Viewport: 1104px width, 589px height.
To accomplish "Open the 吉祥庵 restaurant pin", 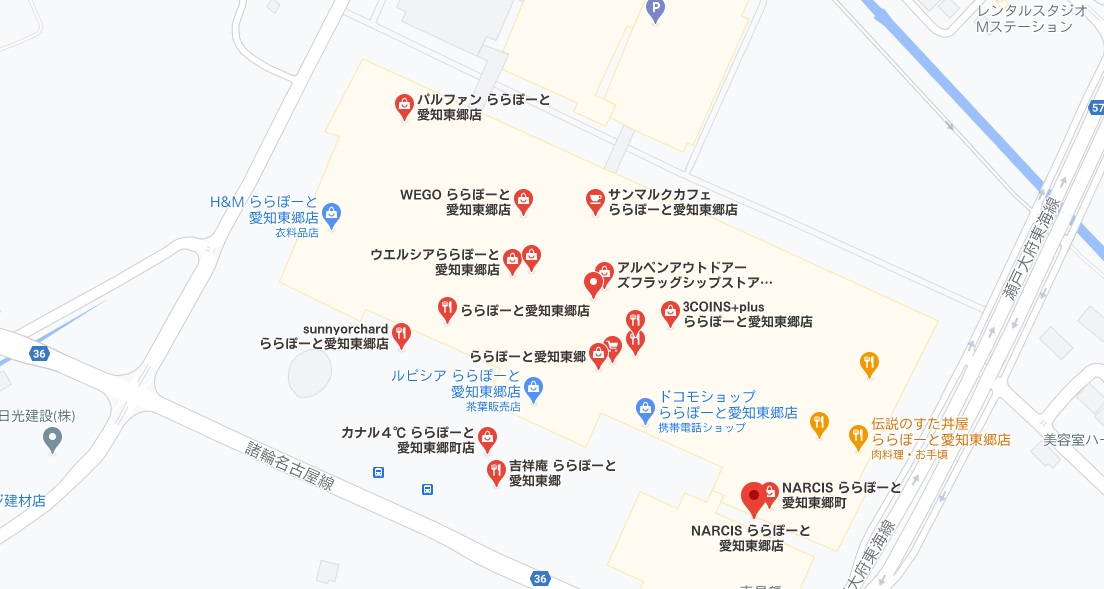I will 495,470.
